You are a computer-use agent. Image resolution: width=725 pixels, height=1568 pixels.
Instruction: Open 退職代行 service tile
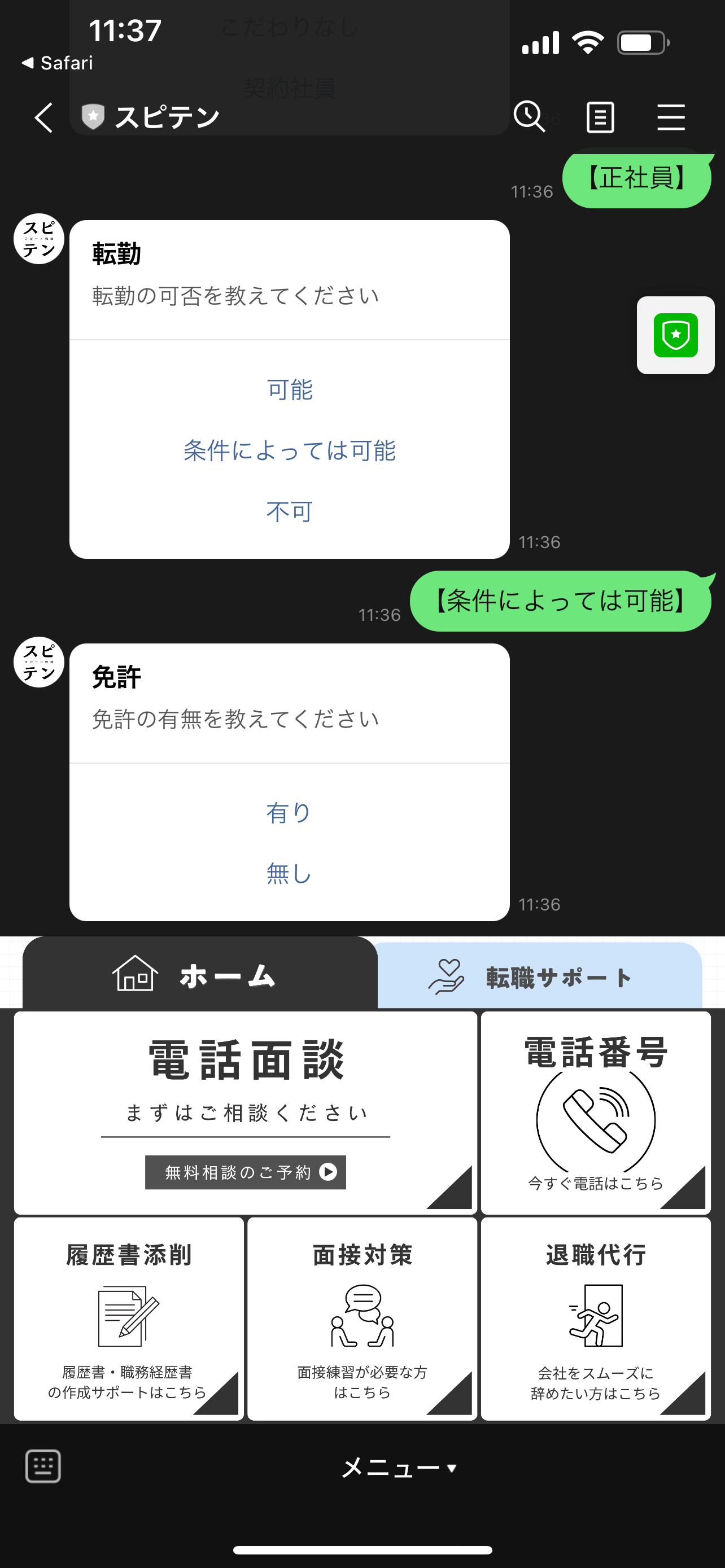pyautogui.click(x=595, y=1319)
